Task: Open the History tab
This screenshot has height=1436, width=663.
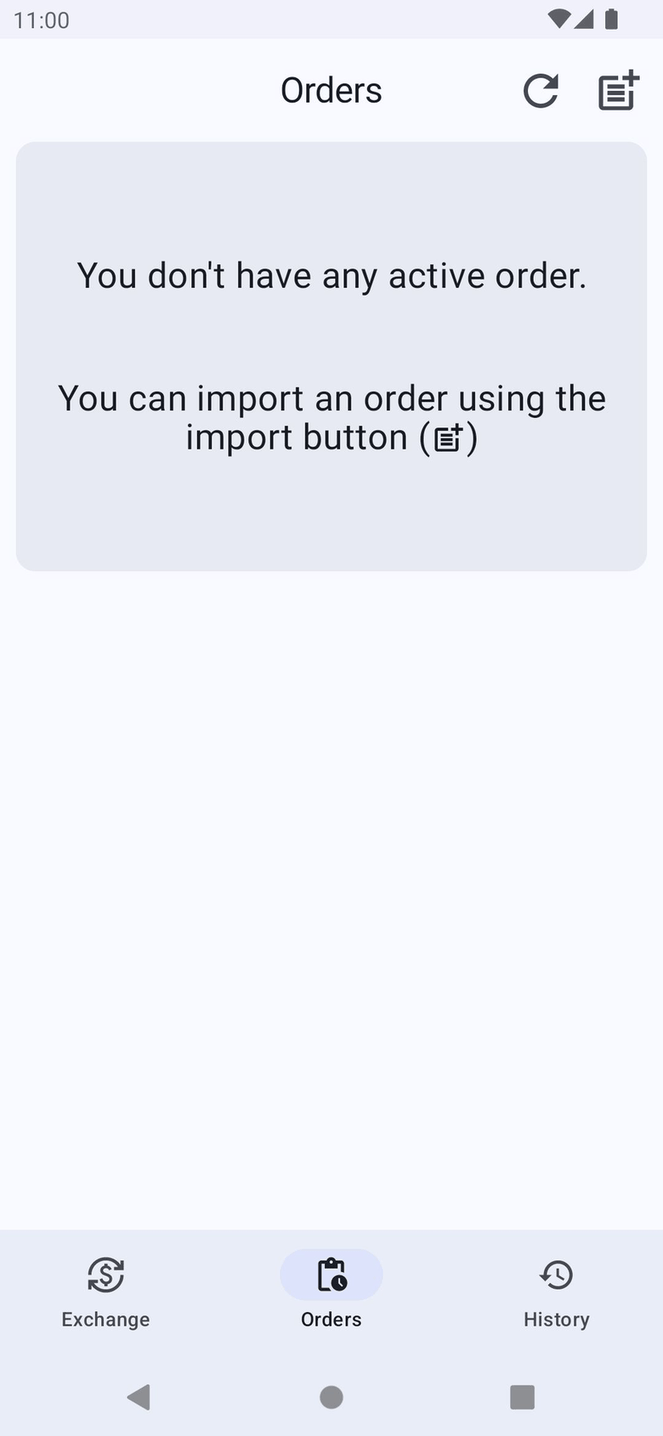Action: coord(556,1291)
